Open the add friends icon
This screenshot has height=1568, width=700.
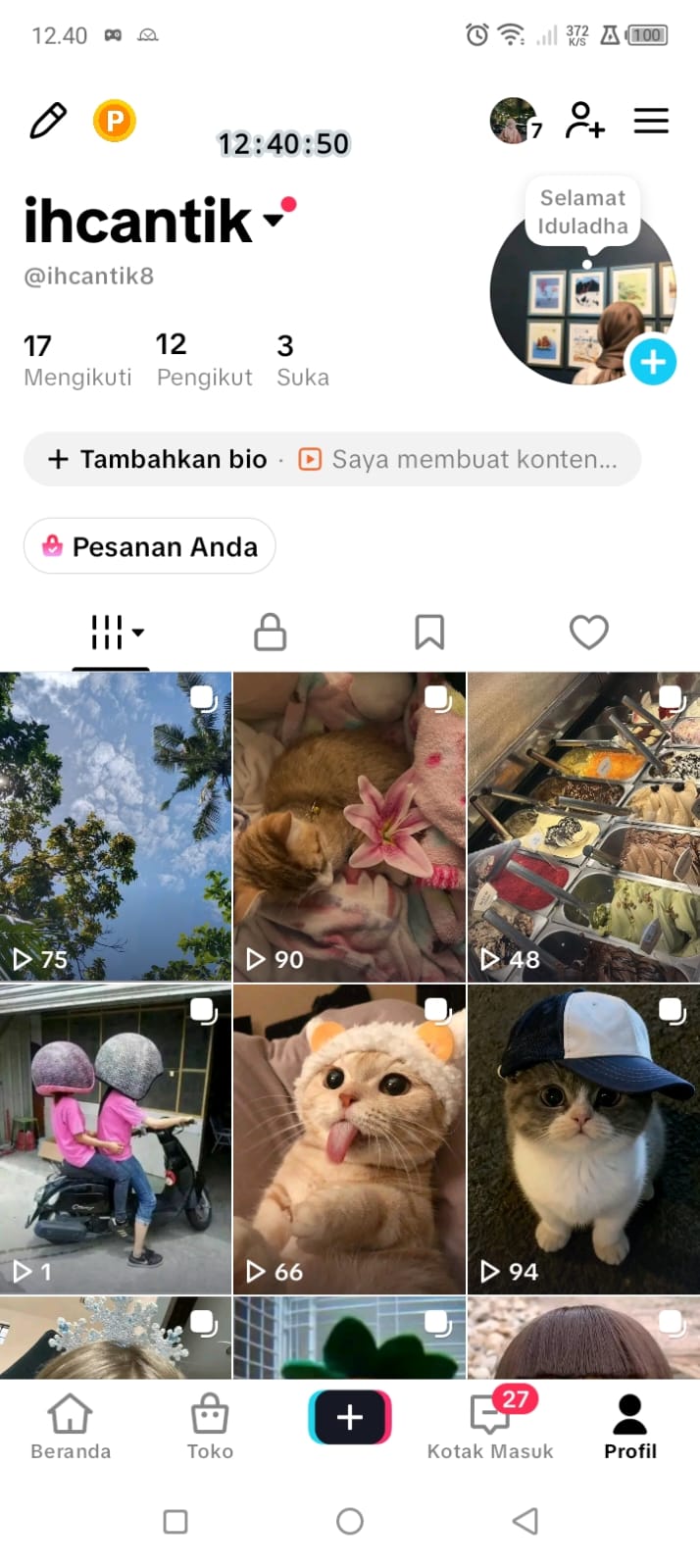(x=584, y=121)
